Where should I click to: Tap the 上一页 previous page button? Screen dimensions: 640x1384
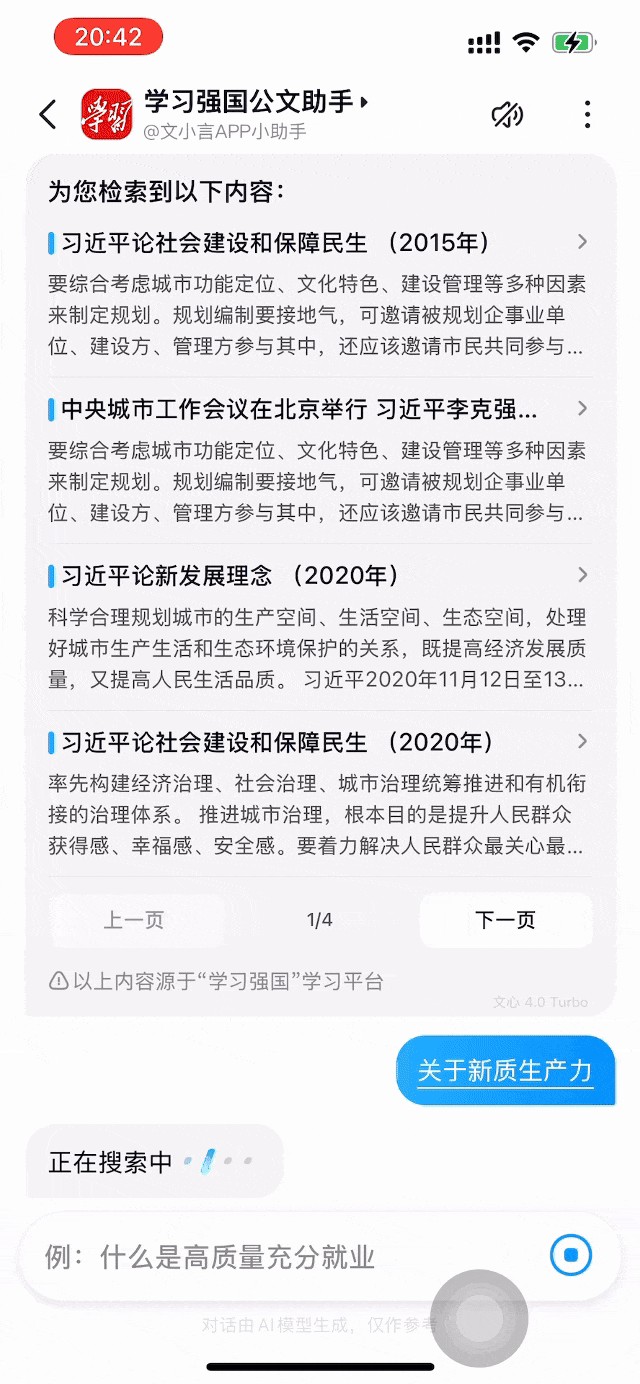[135, 920]
